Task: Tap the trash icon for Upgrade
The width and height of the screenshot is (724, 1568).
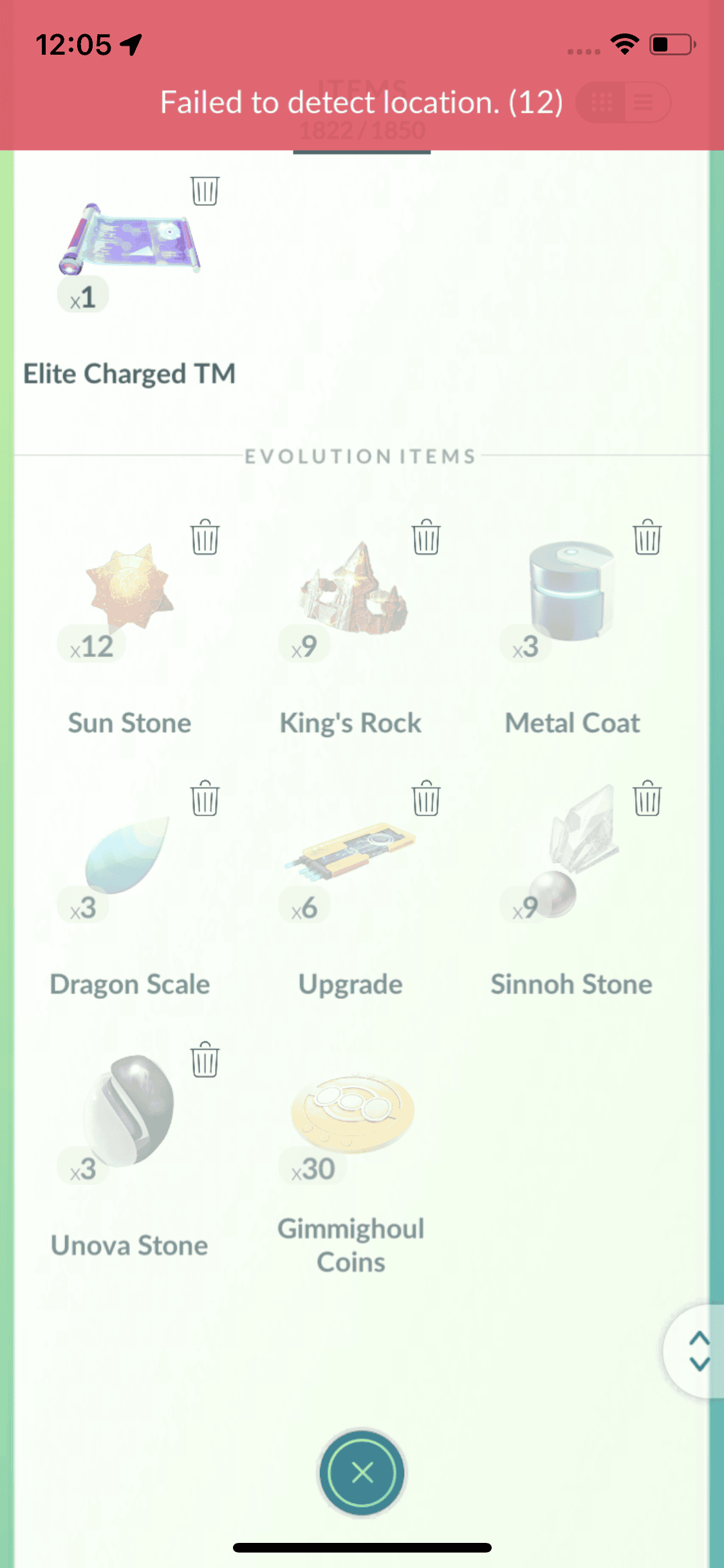Action: (426, 799)
